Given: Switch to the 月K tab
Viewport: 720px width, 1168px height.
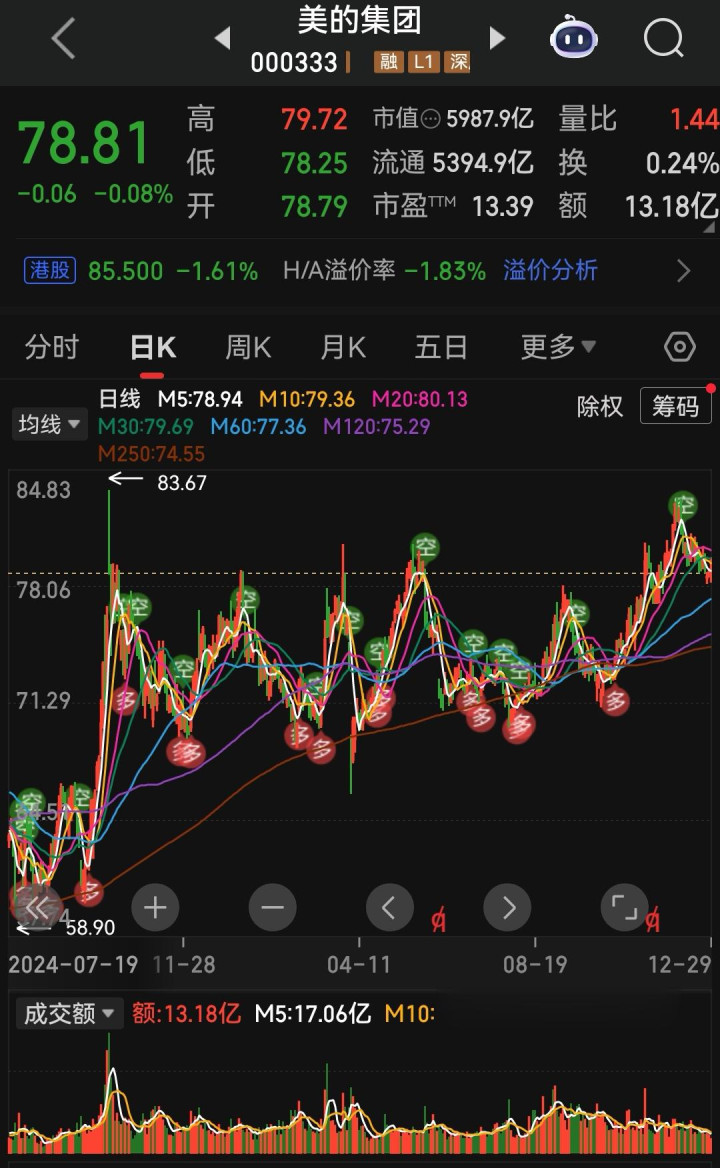Looking at the screenshot, I should (x=343, y=348).
